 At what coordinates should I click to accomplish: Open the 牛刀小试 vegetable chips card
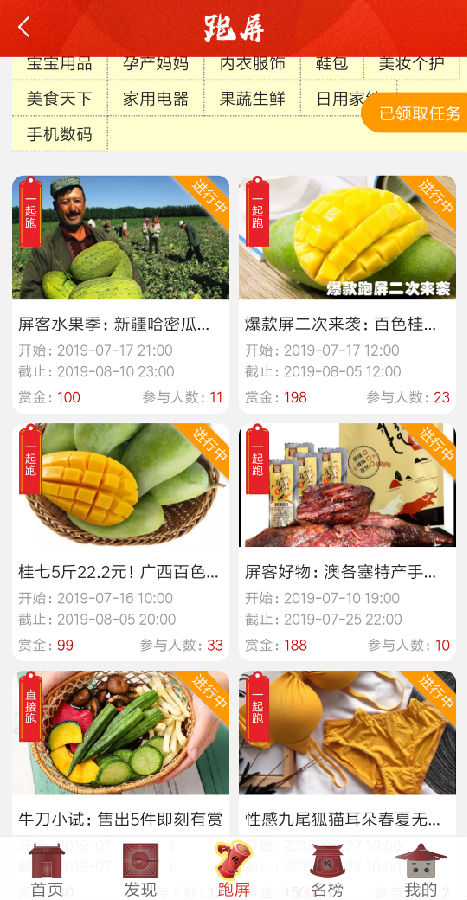[120, 753]
